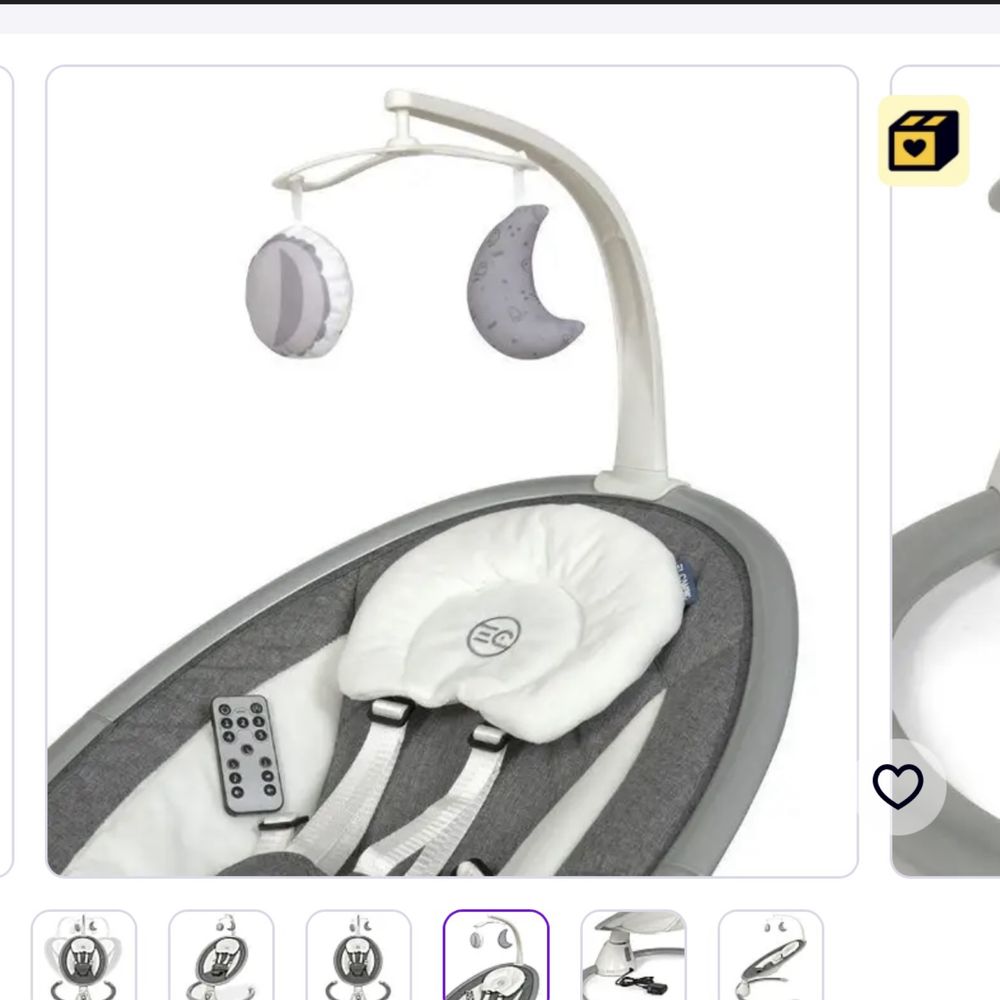Open the thumbnail showing the power adapter
The height and width of the screenshot is (1000, 1000).
[x=633, y=955]
